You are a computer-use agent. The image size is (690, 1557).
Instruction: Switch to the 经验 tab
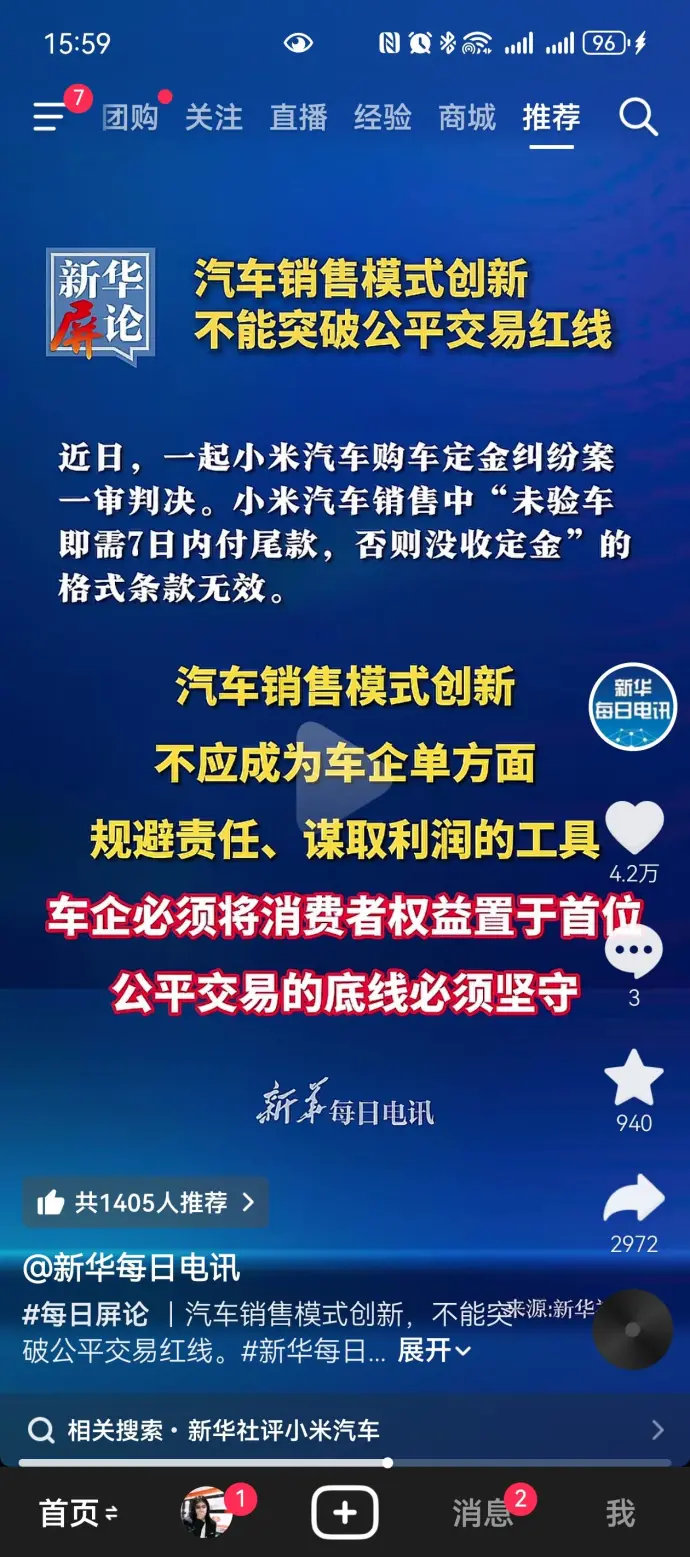pos(382,117)
